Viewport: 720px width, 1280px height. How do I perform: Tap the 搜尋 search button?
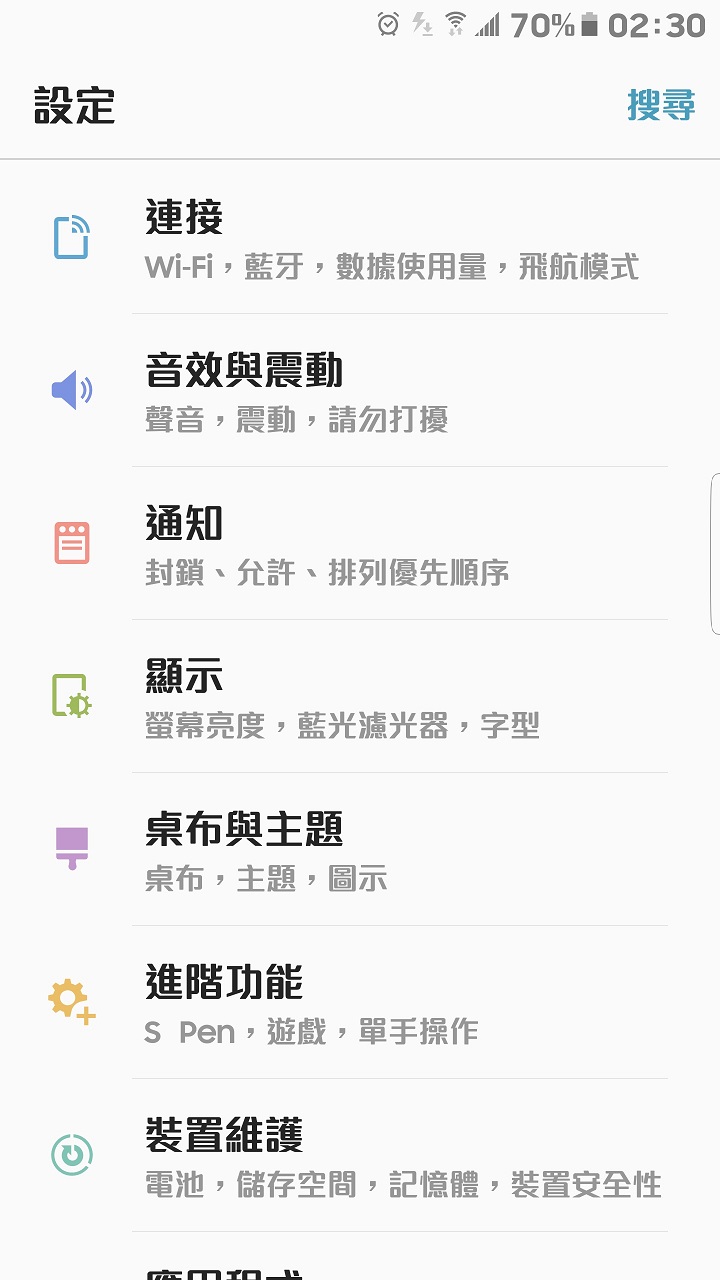coord(661,105)
